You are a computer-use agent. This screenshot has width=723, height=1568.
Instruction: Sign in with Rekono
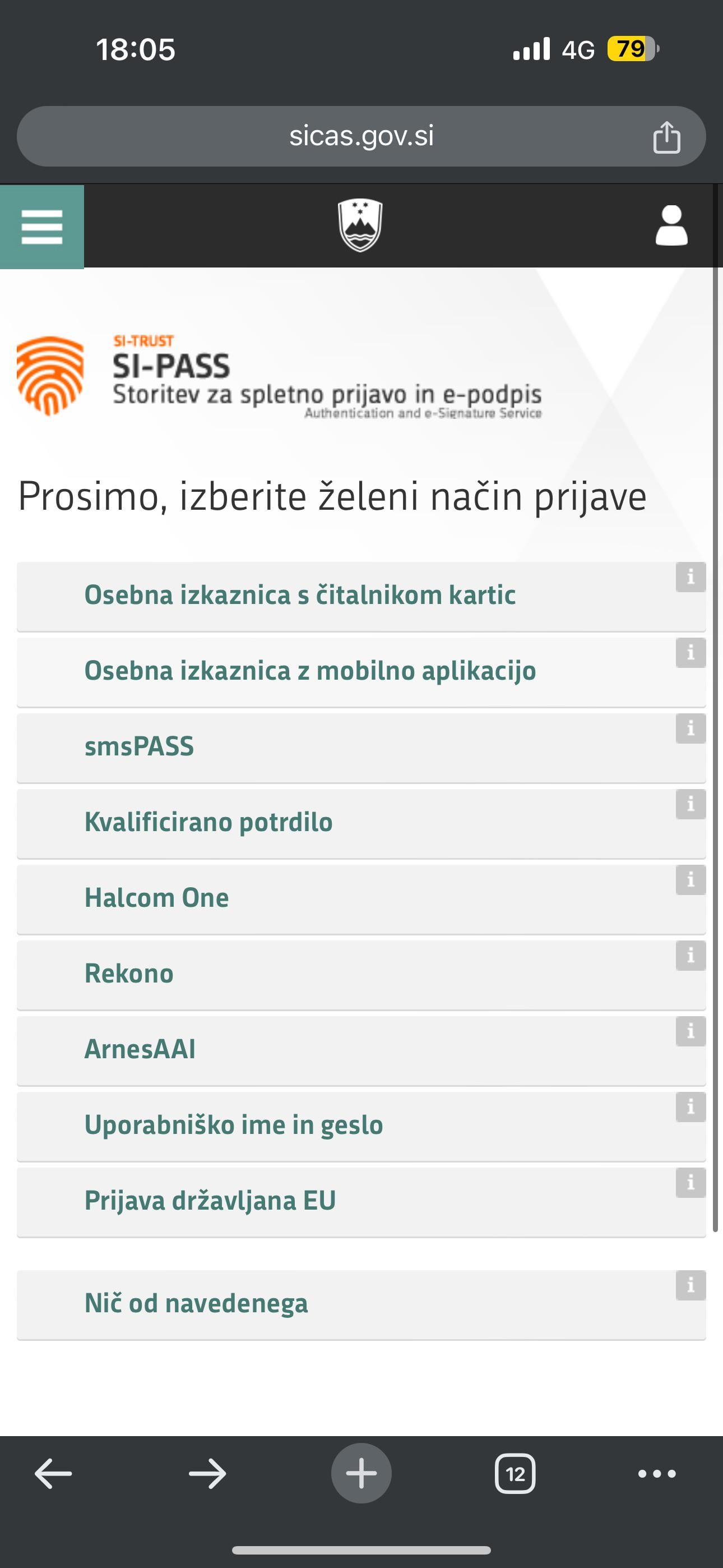(361, 975)
